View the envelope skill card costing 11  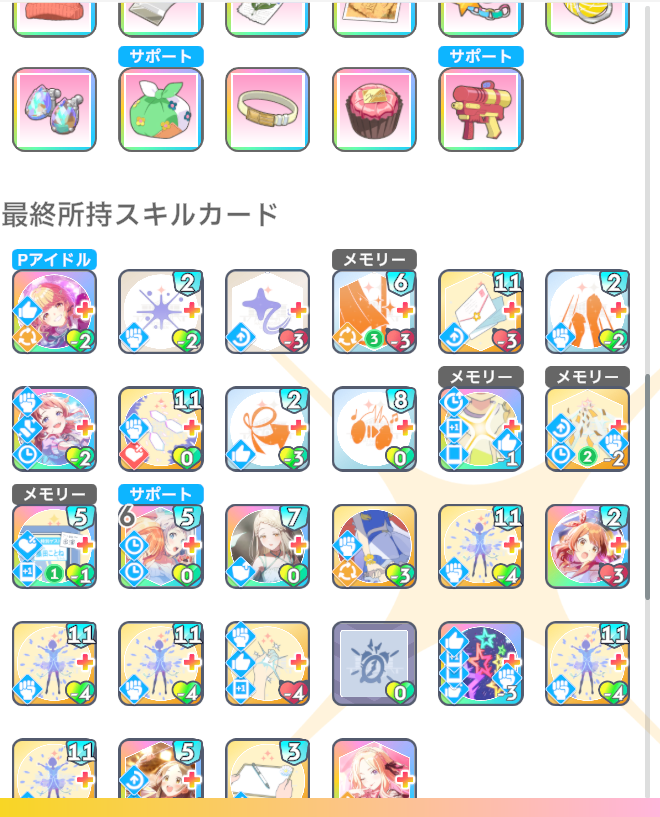(x=480, y=312)
